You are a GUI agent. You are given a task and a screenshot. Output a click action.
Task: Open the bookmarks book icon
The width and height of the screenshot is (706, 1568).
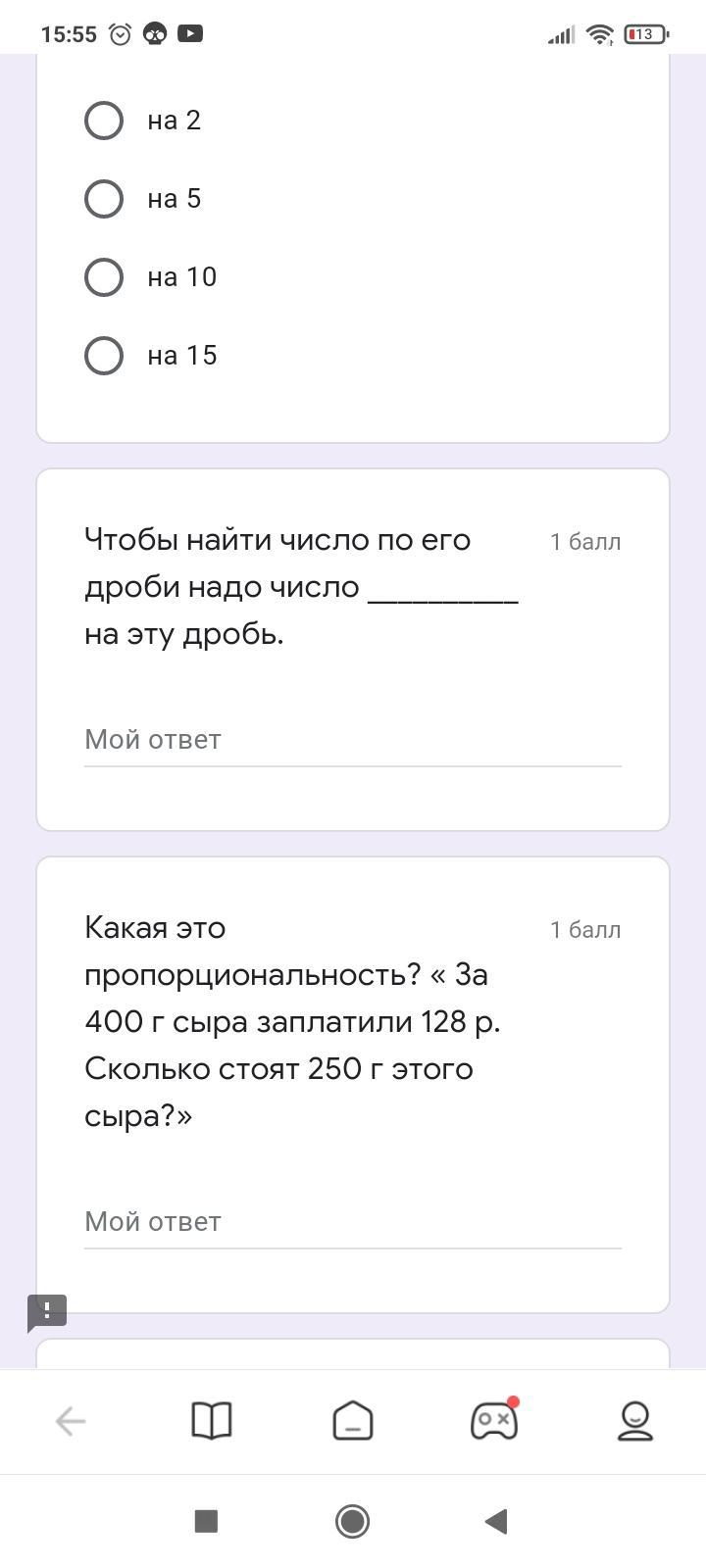(212, 1421)
